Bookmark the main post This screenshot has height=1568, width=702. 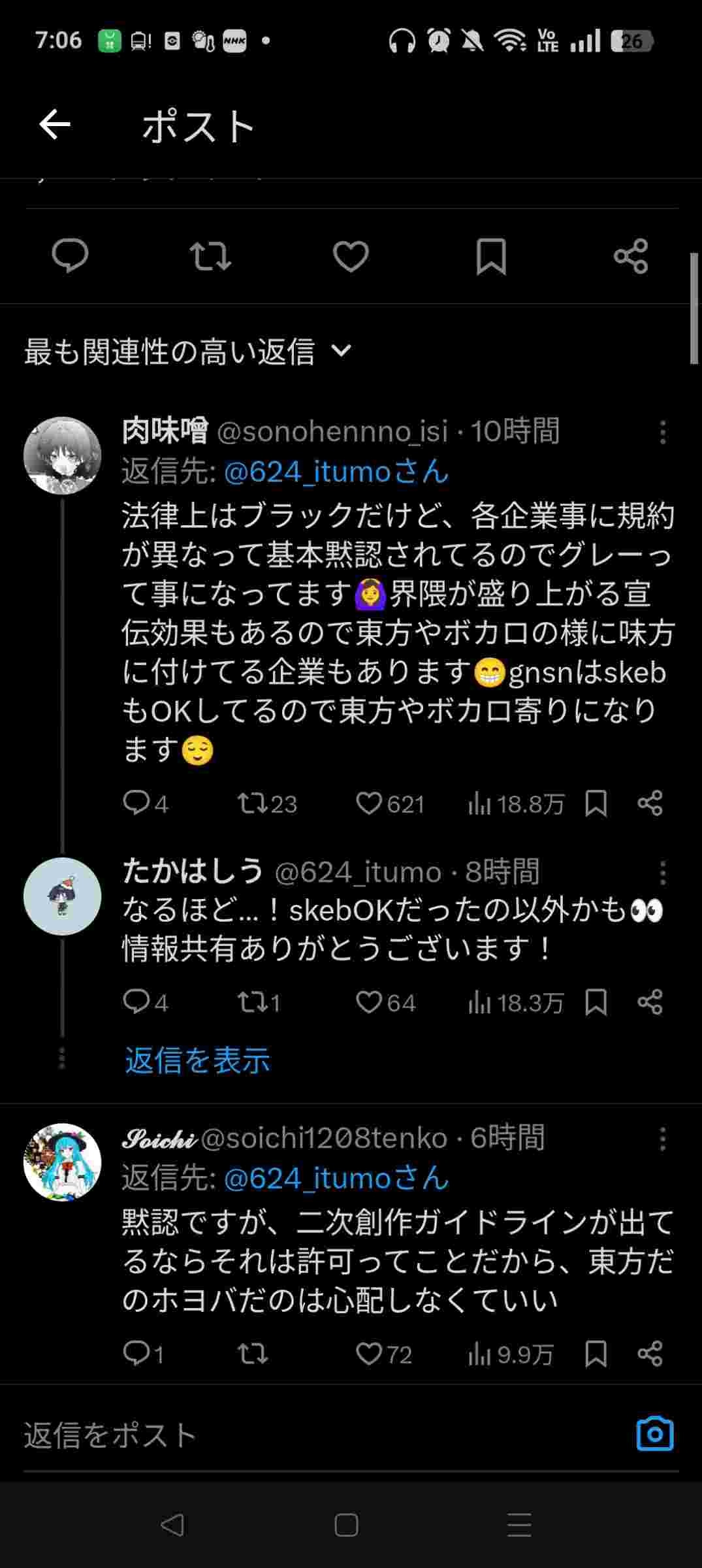coord(491,256)
